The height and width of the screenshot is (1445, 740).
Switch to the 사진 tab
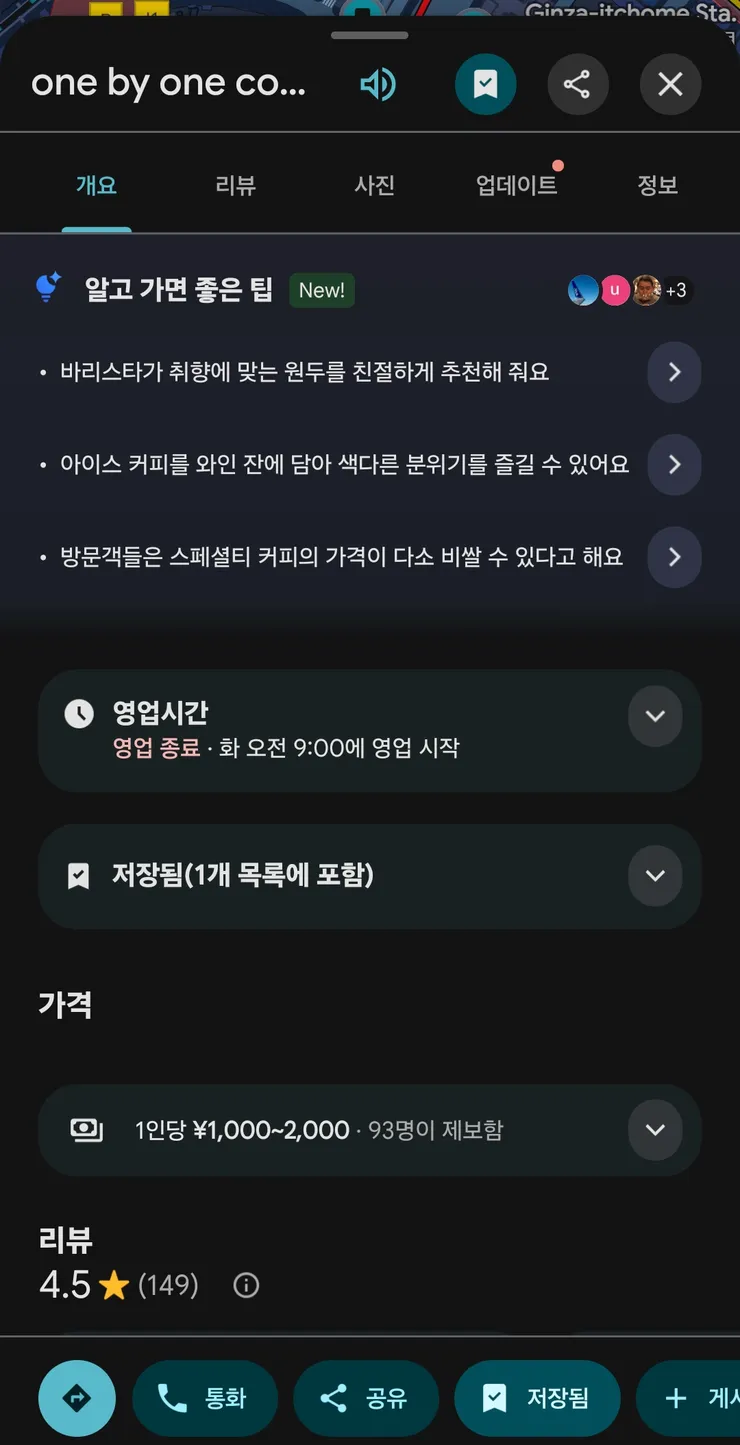[x=375, y=185]
